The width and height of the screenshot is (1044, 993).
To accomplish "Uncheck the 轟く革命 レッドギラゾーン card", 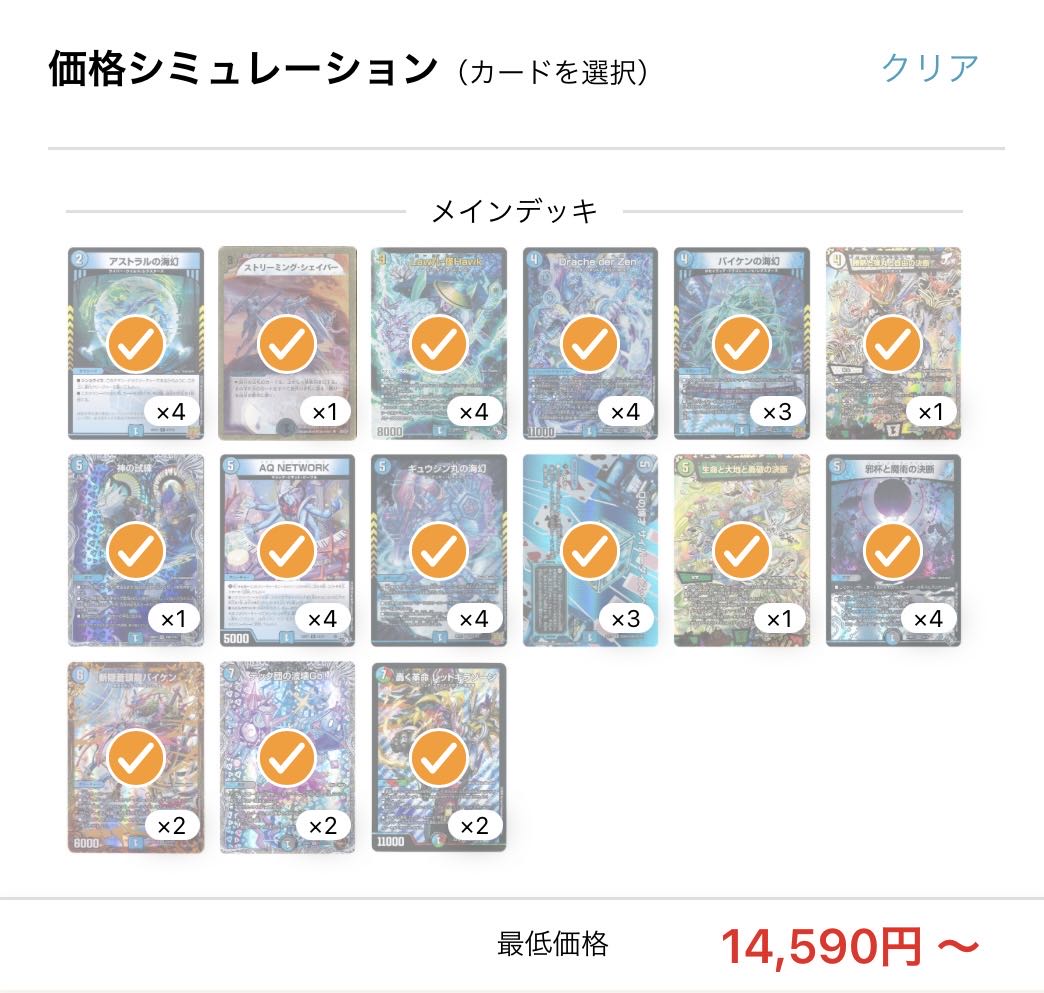I will 439,758.
